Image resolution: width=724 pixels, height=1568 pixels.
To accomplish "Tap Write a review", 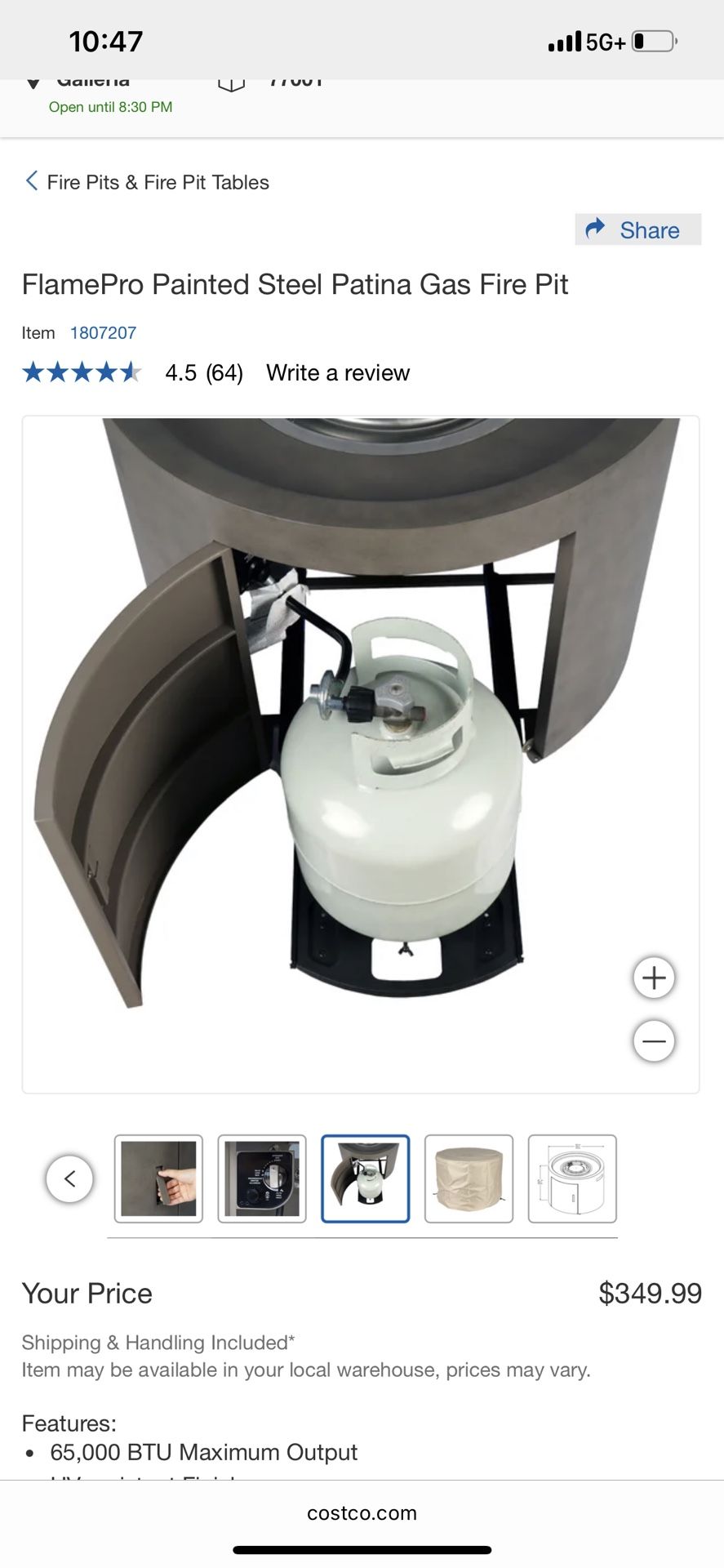I will coord(336,372).
